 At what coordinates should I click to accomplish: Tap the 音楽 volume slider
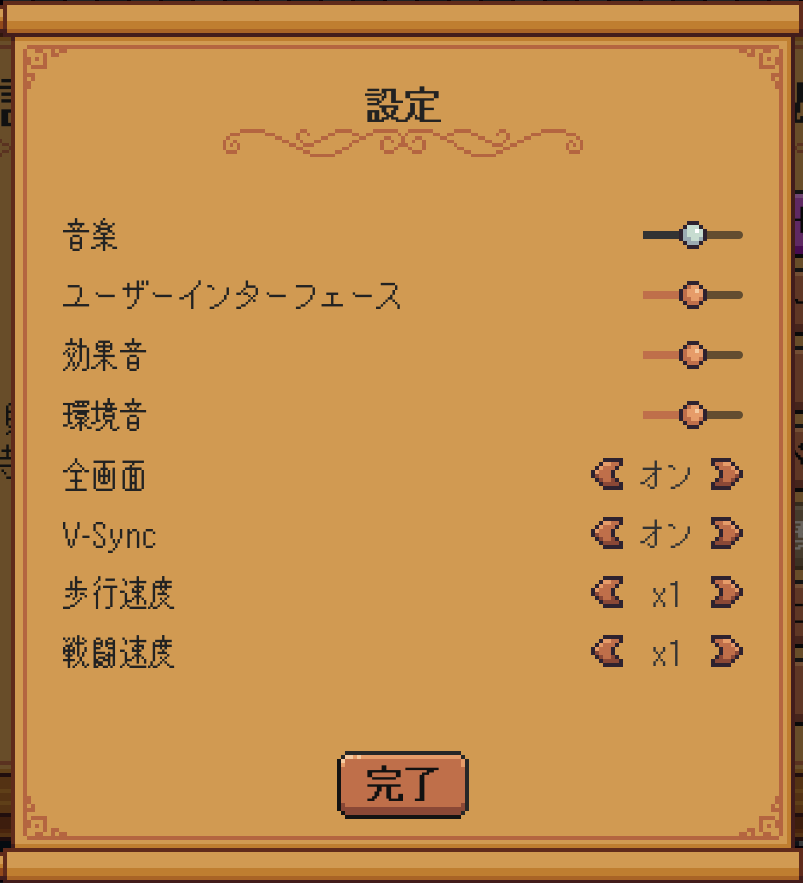692,236
